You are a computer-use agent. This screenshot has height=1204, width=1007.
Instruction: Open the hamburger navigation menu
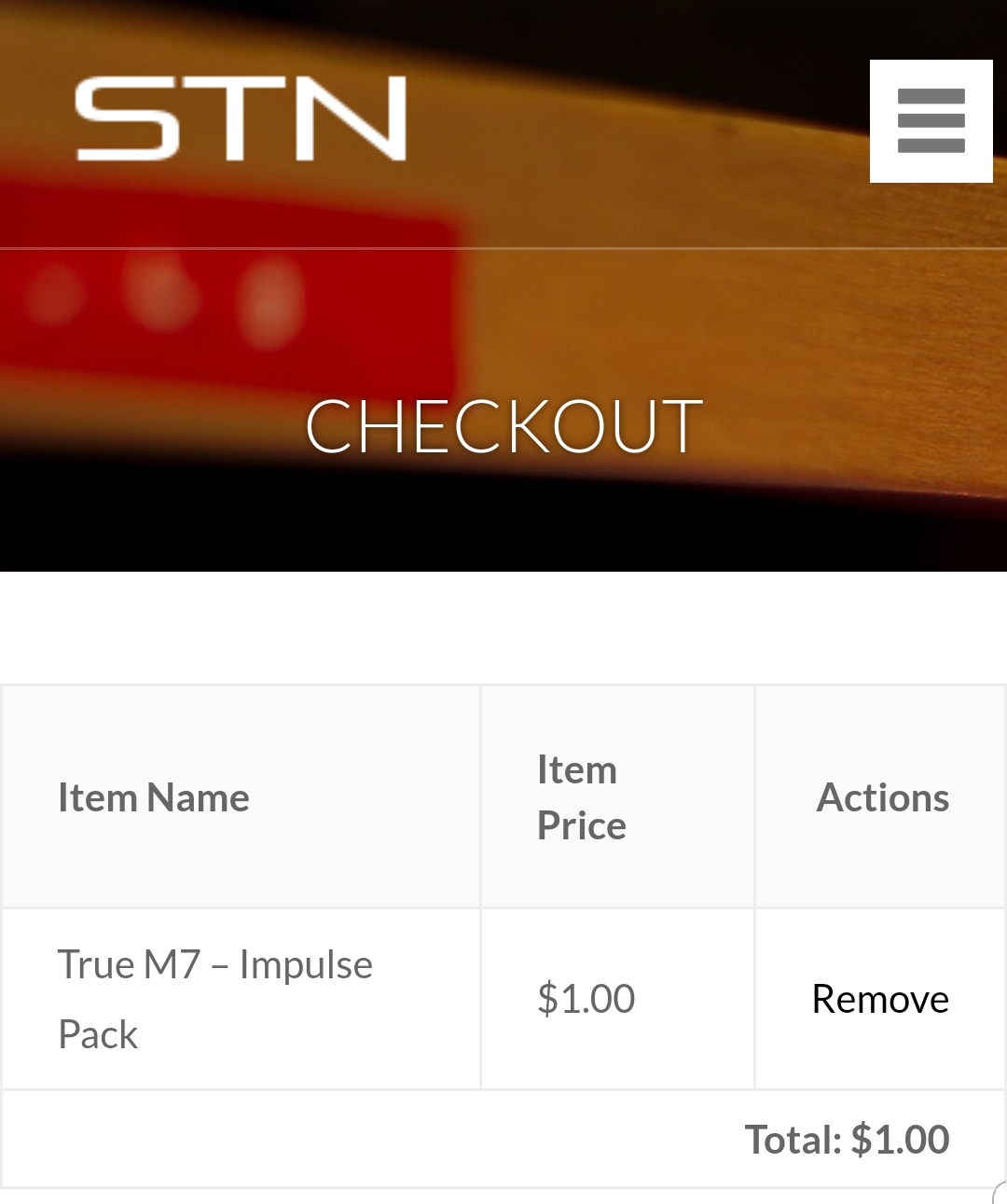pyautogui.click(x=931, y=121)
